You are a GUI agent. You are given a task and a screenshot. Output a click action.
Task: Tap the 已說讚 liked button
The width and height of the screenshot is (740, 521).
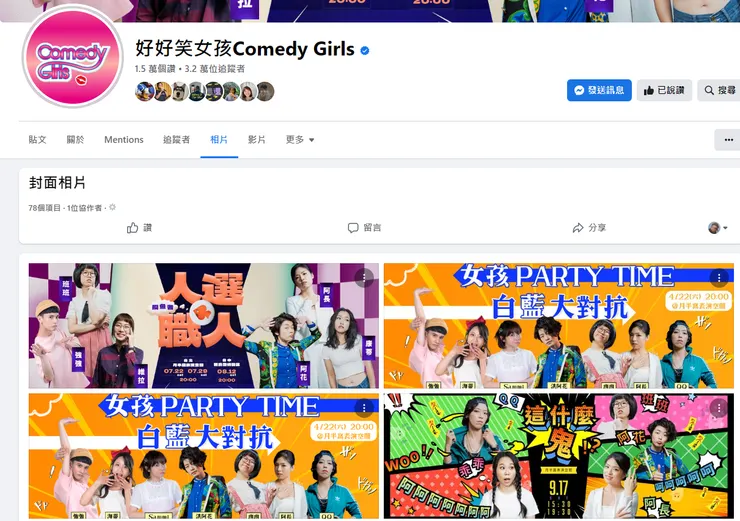664,90
